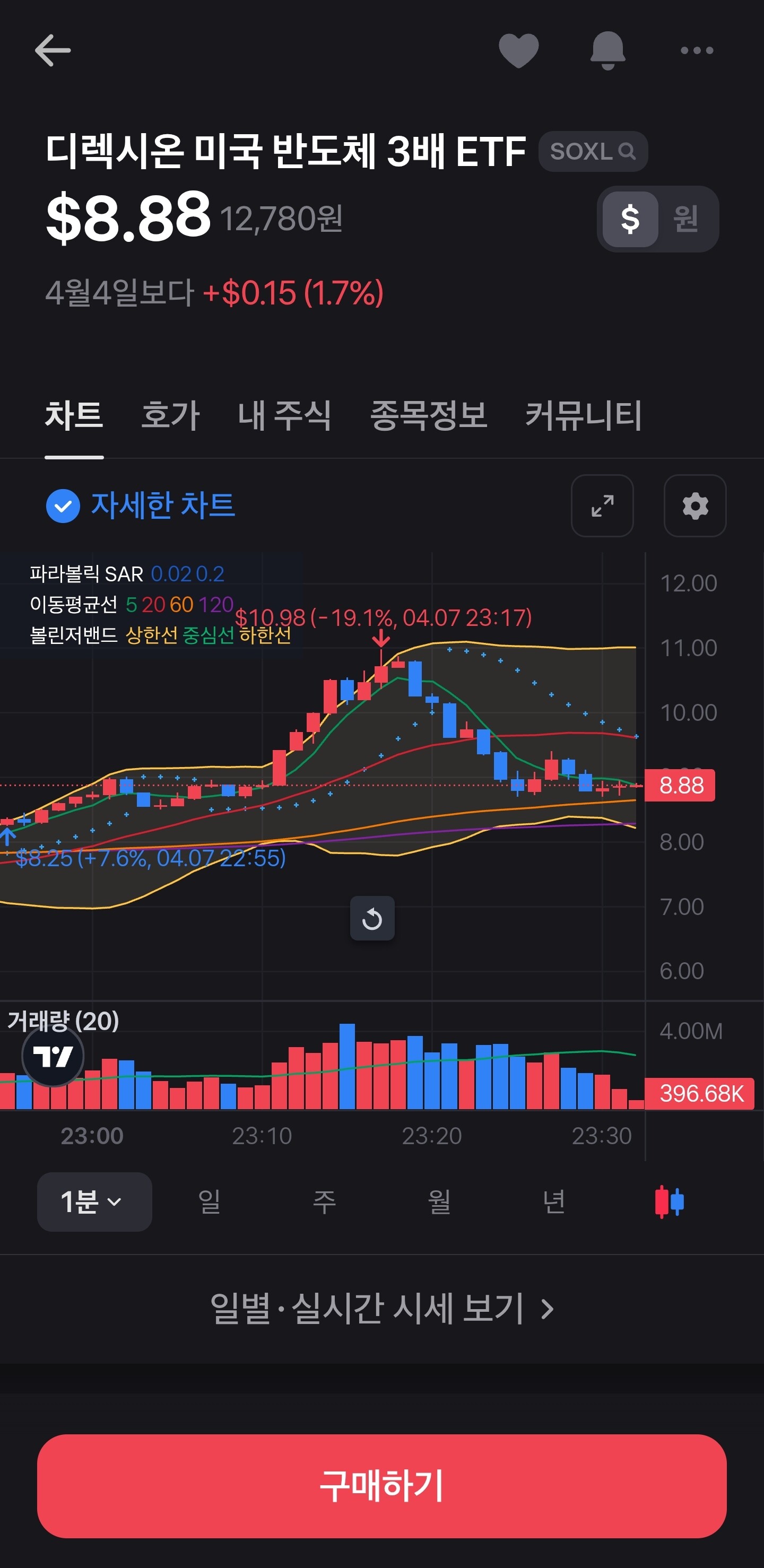Image resolution: width=764 pixels, height=1568 pixels.
Task: Tap the 구매하기 buy button
Action: coord(381,1486)
